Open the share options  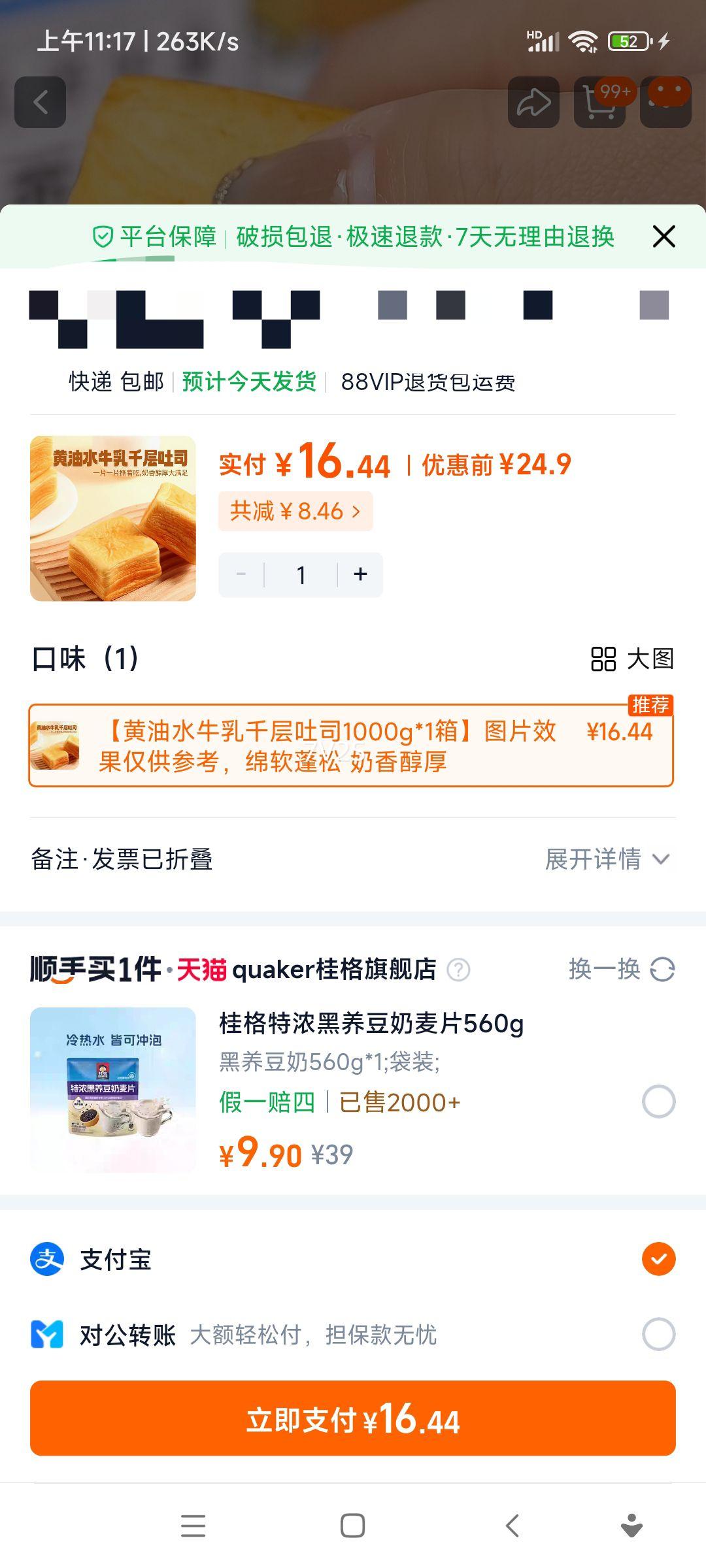pos(534,102)
